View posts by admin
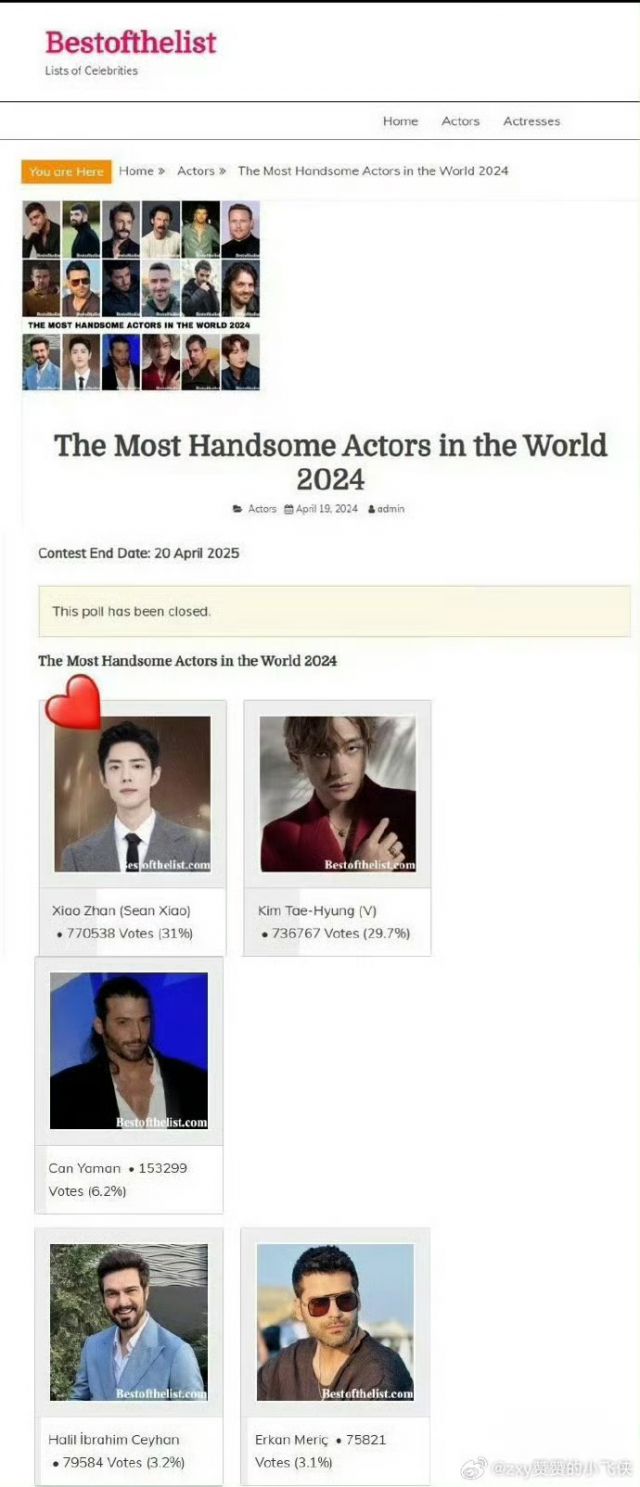The width and height of the screenshot is (640, 1487). [x=390, y=509]
